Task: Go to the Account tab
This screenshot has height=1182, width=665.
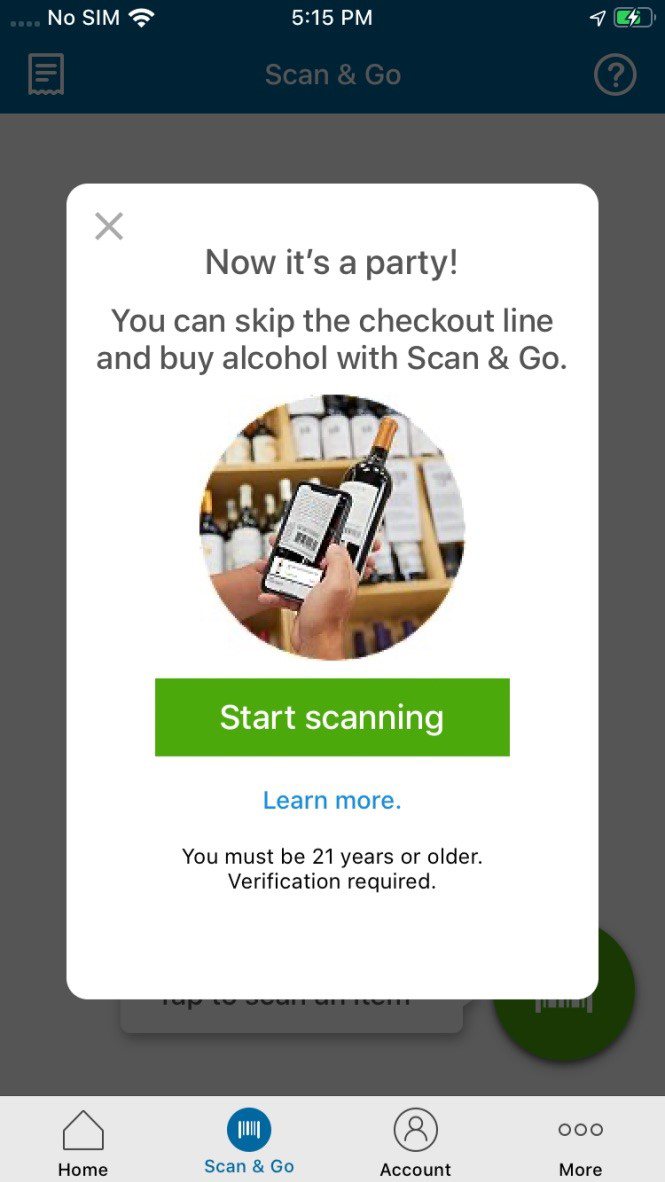Action: click(416, 1143)
